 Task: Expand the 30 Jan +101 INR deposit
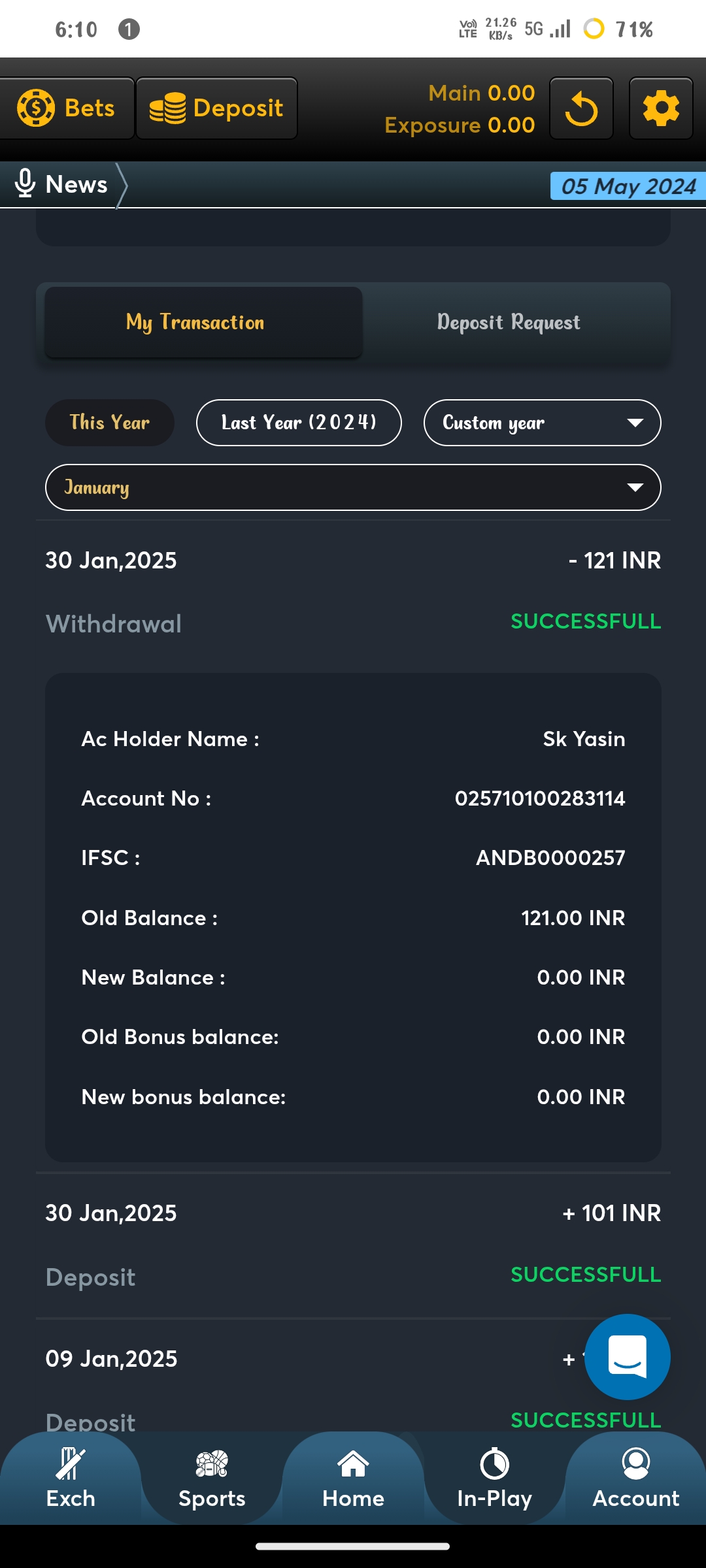click(353, 1243)
